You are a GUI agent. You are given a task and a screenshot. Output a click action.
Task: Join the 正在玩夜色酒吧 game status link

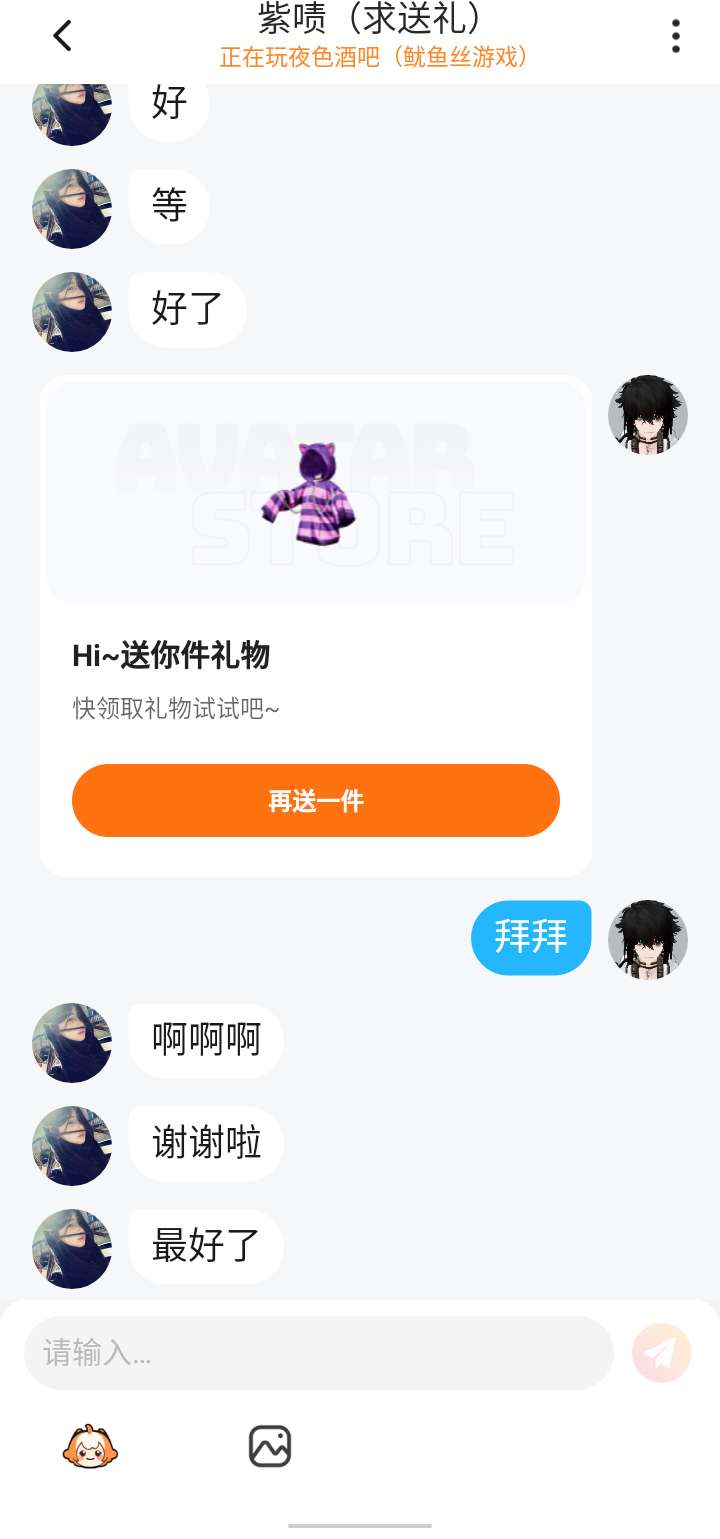tap(372, 57)
